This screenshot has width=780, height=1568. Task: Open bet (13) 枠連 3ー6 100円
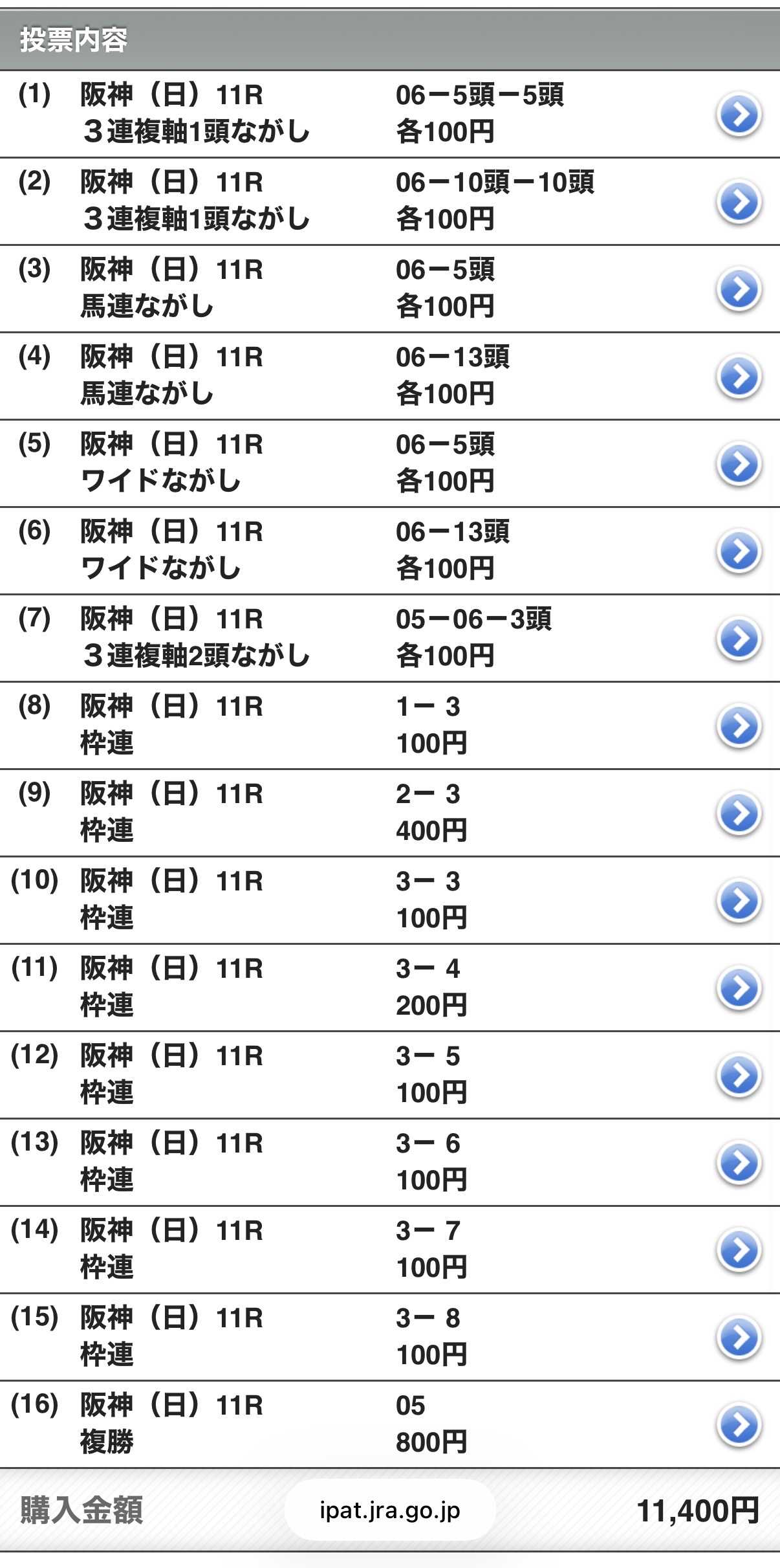tap(739, 1163)
